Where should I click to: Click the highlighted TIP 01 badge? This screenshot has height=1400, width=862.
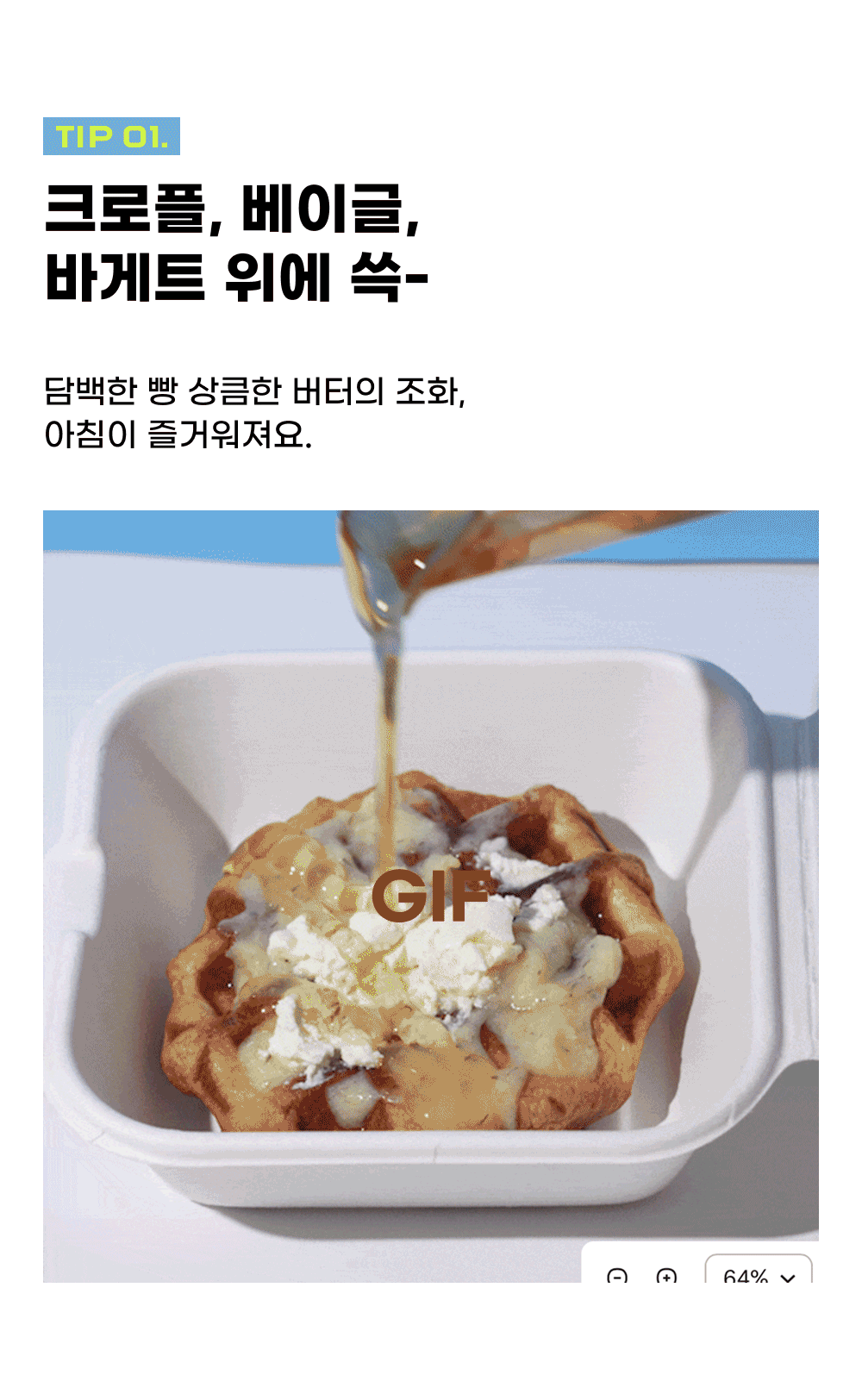(x=112, y=136)
